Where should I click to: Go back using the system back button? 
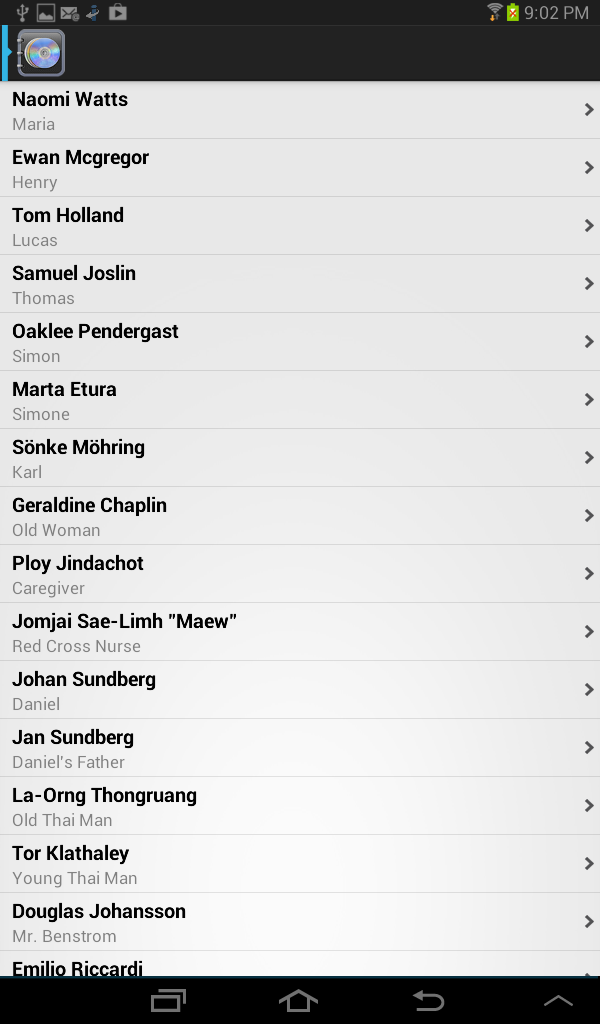click(428, 1001)
